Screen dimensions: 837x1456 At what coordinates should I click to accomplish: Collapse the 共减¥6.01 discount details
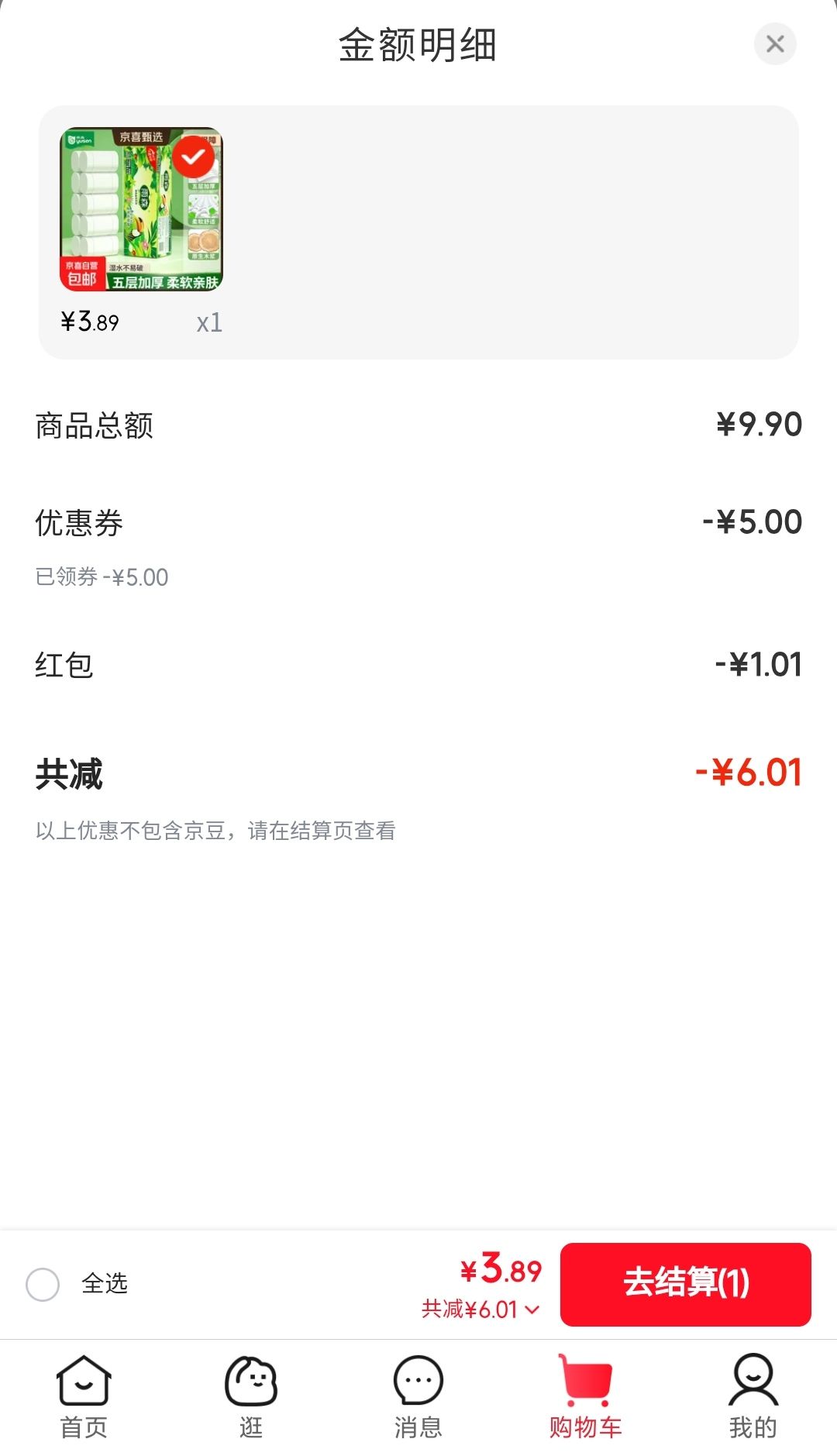click(x=480, y=1310)
